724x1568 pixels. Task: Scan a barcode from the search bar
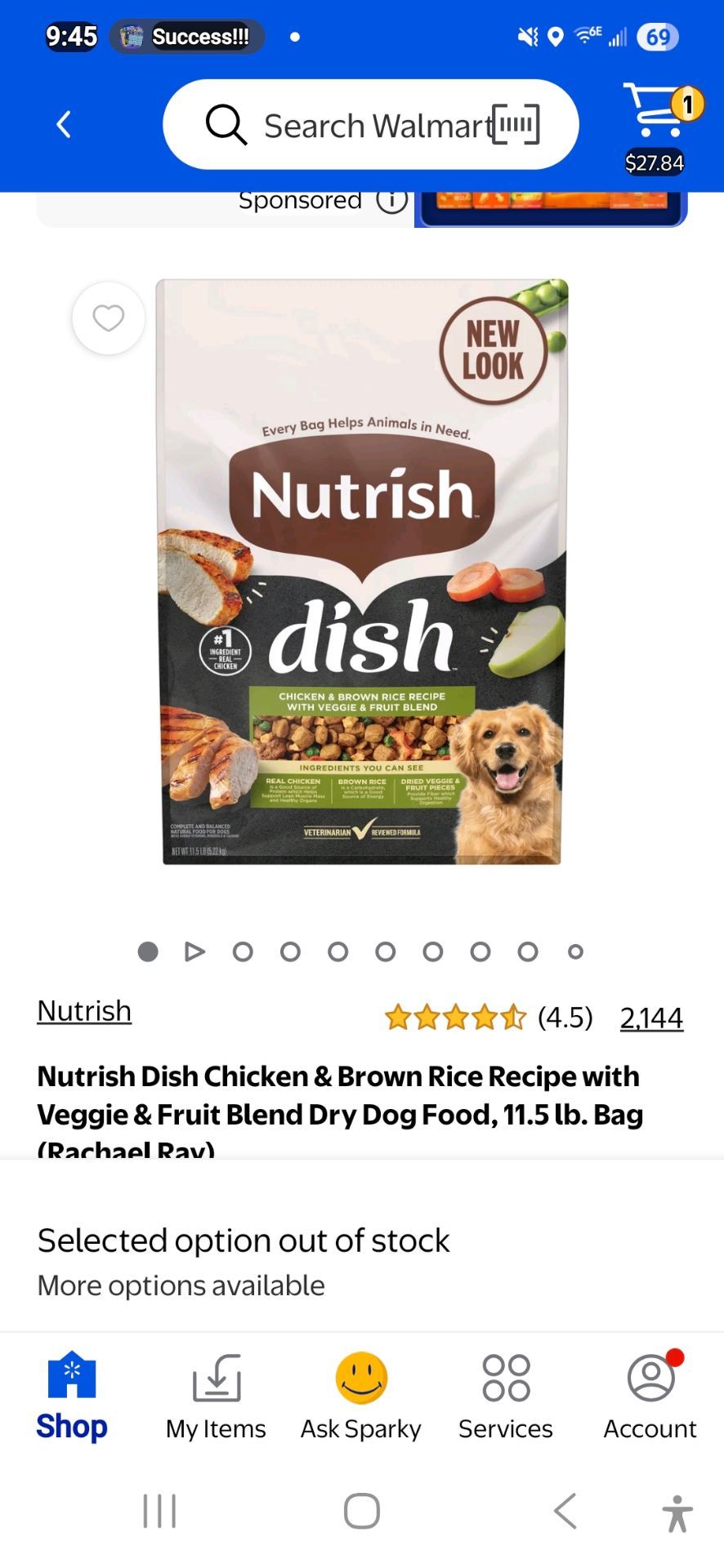[x=516, y=125]
